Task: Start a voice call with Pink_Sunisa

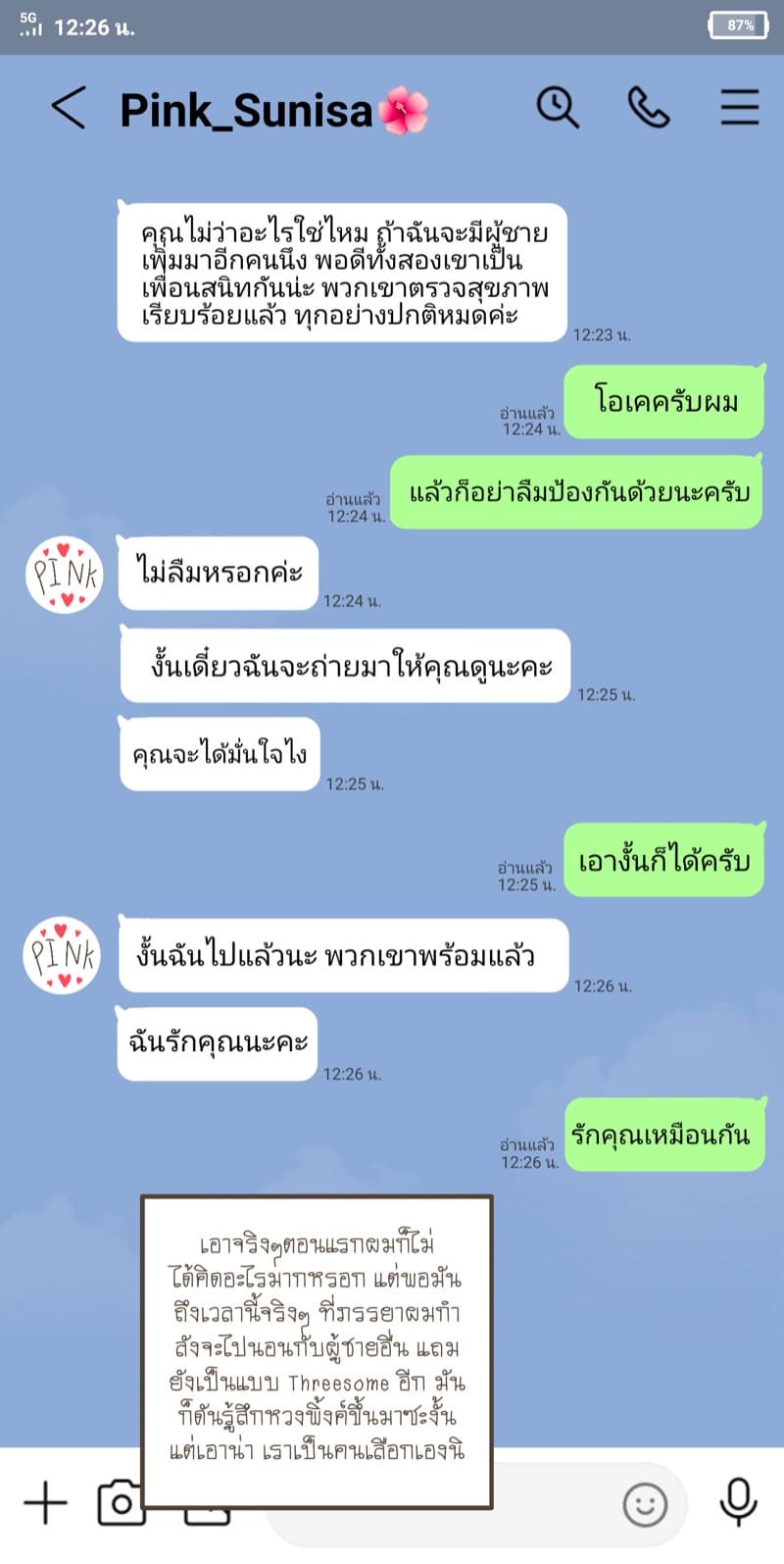Action: (x=648, y=108)
